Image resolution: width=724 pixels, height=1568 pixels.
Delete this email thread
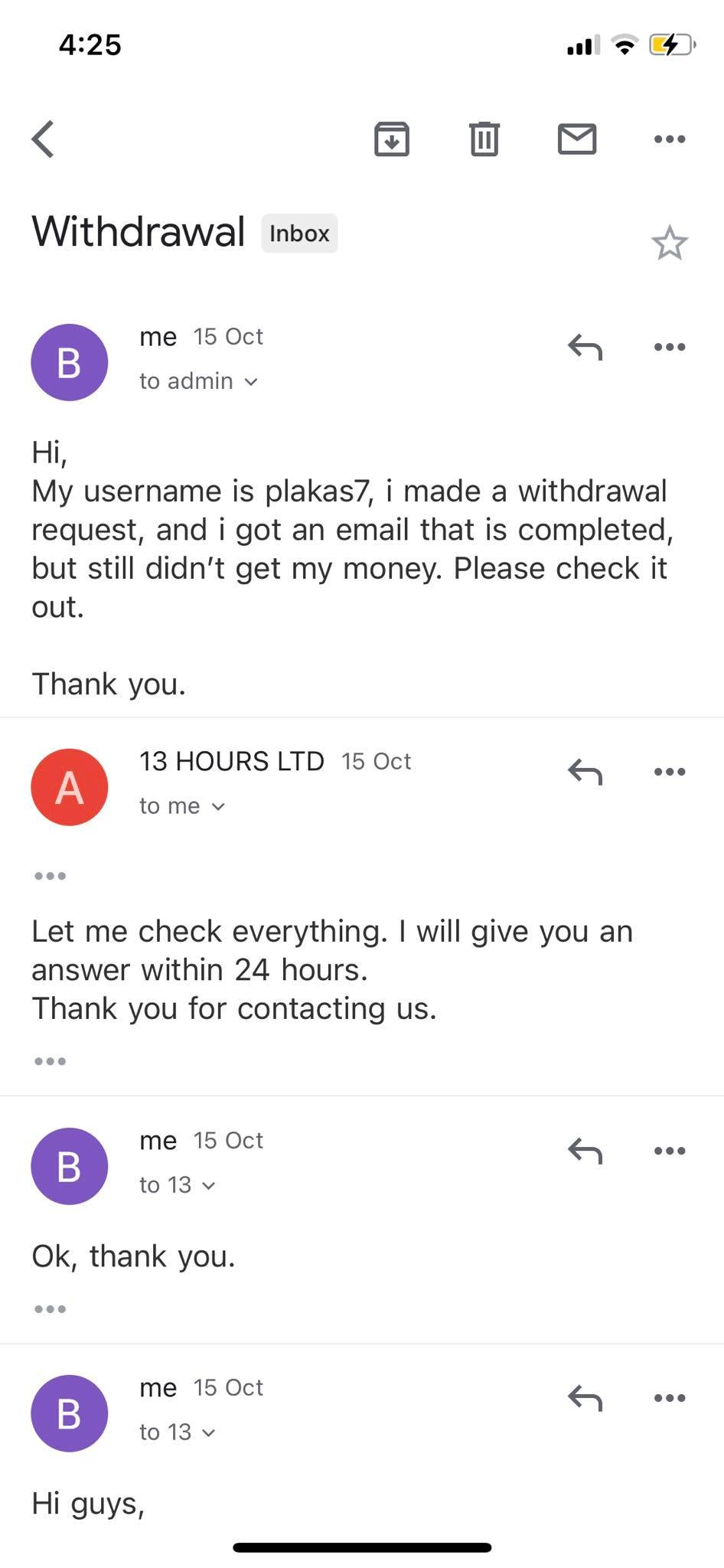(484, 139)
